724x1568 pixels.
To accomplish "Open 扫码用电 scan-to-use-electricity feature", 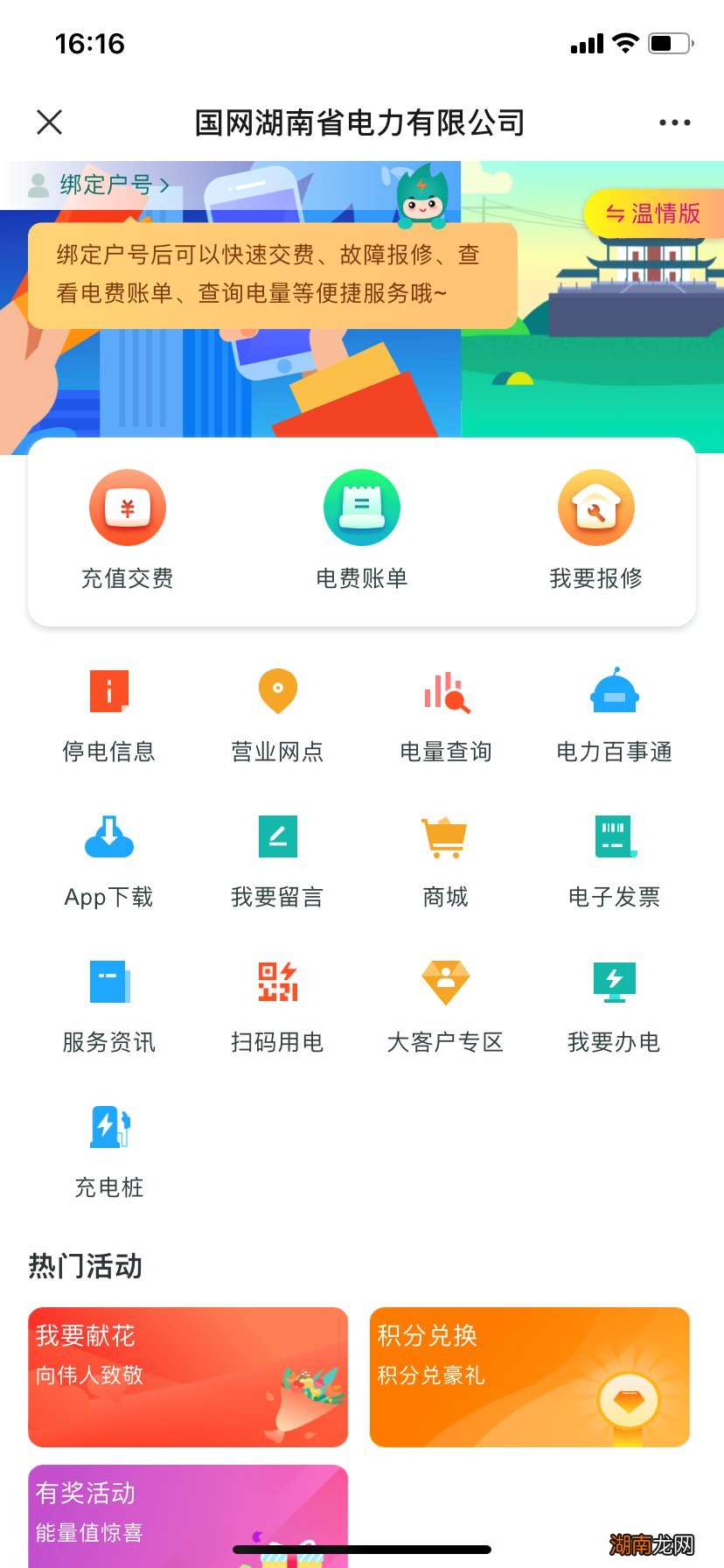I will (x=277, y=1004).
